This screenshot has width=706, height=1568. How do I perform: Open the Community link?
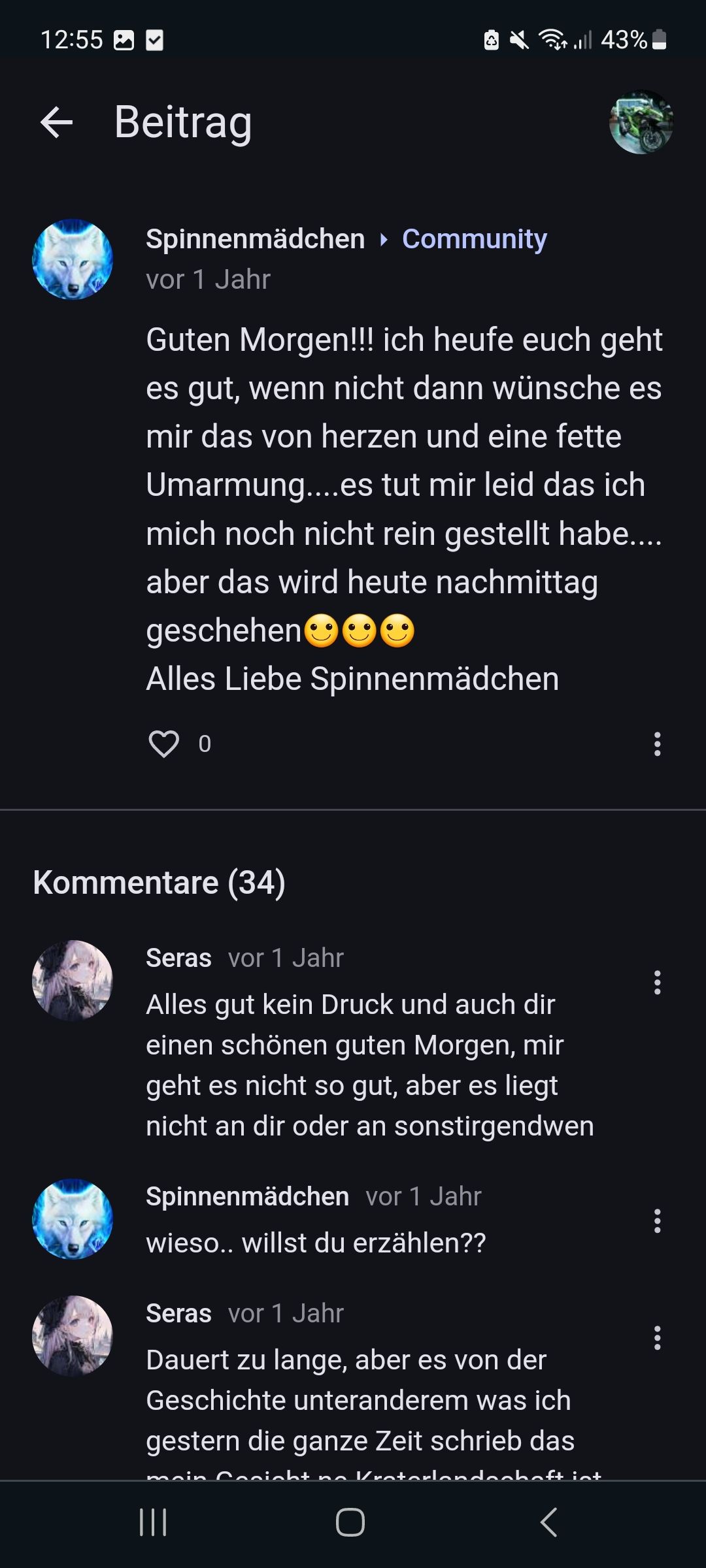click(474, 239)
